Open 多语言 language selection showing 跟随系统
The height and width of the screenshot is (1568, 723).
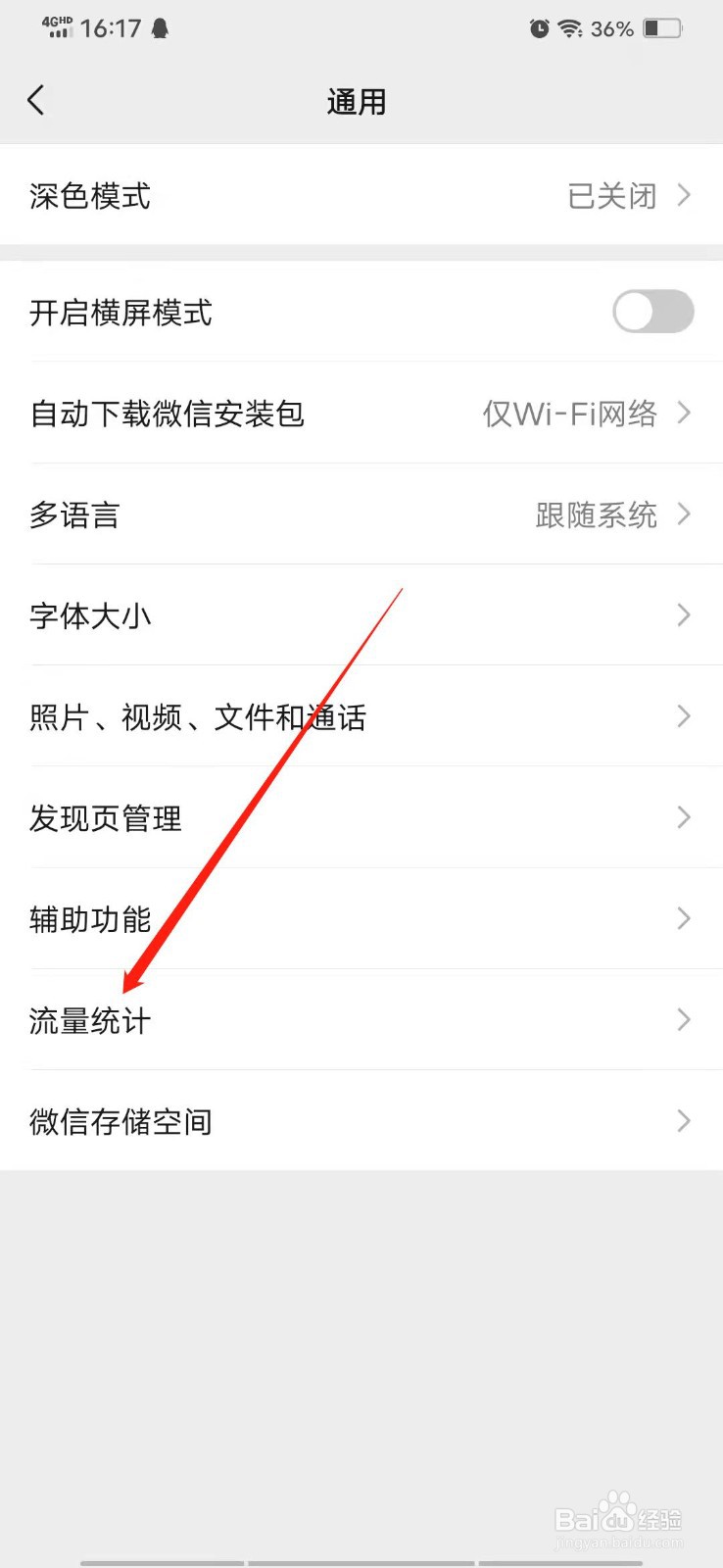pyautogui.click(x=361, y=514)
